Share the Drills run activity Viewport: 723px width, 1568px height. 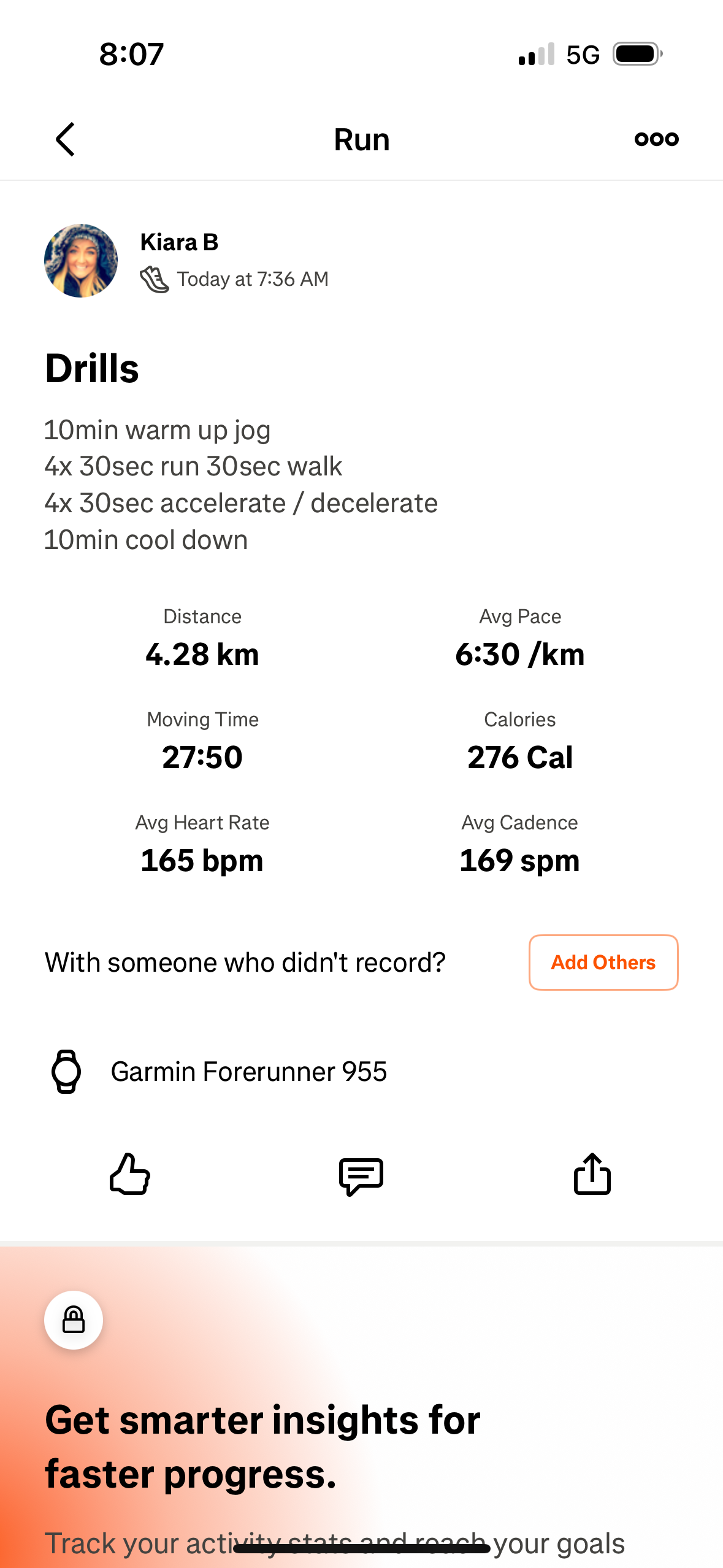click(592, 1174)
